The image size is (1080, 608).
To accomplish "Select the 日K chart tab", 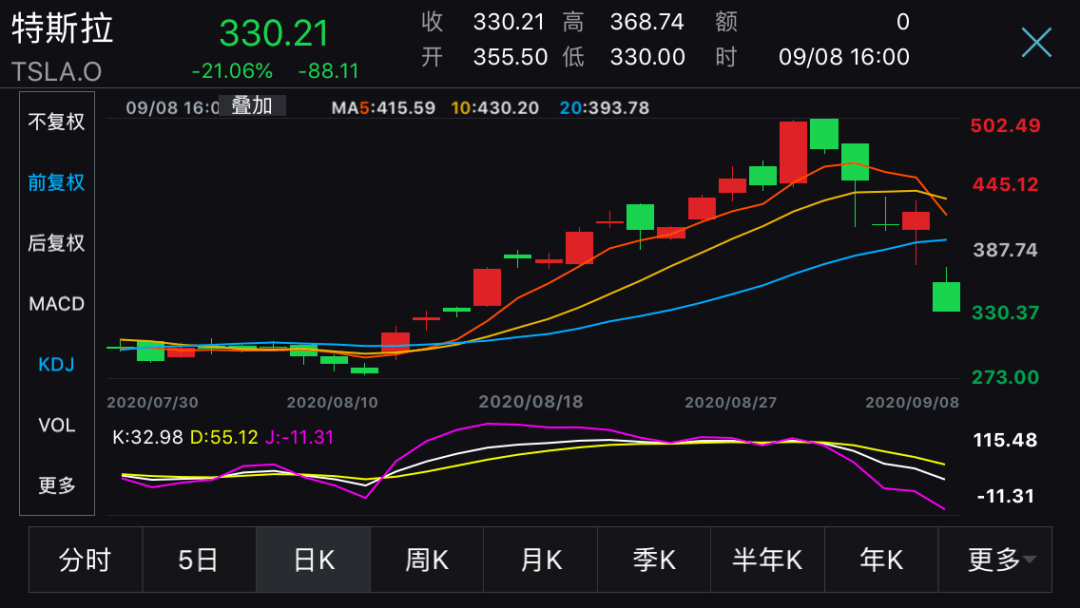I will [x=313, y=560].
